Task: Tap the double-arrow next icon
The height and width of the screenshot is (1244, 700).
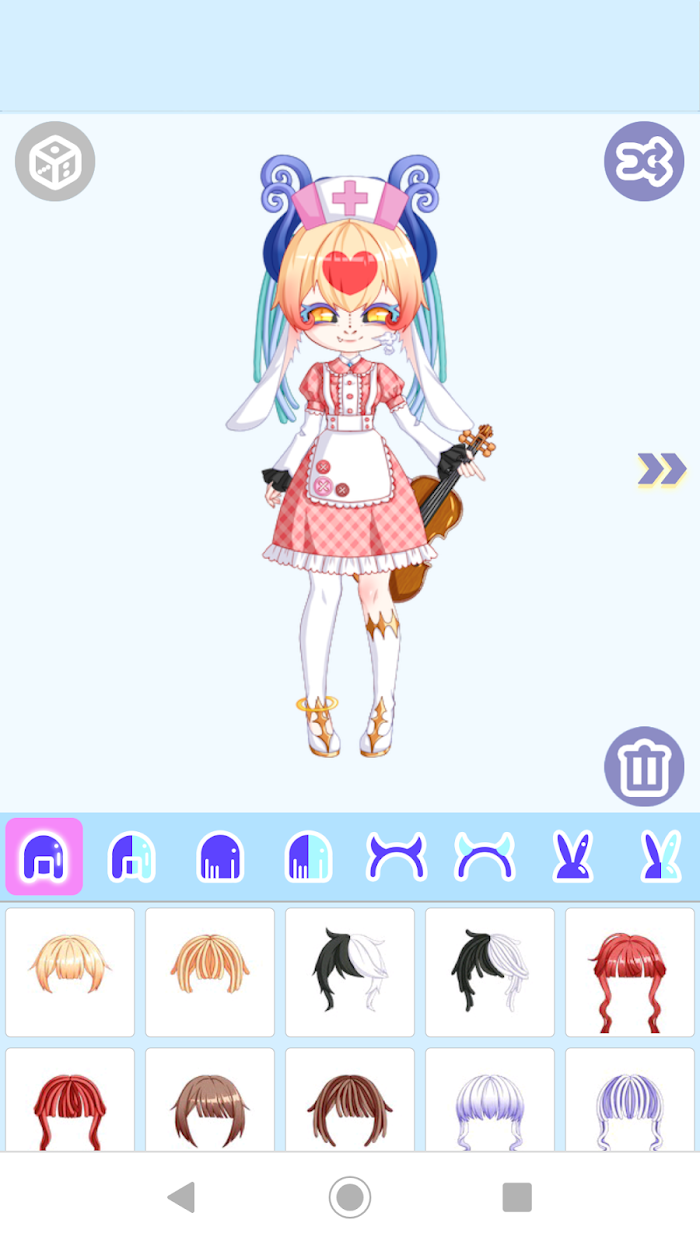Action: 662,468
